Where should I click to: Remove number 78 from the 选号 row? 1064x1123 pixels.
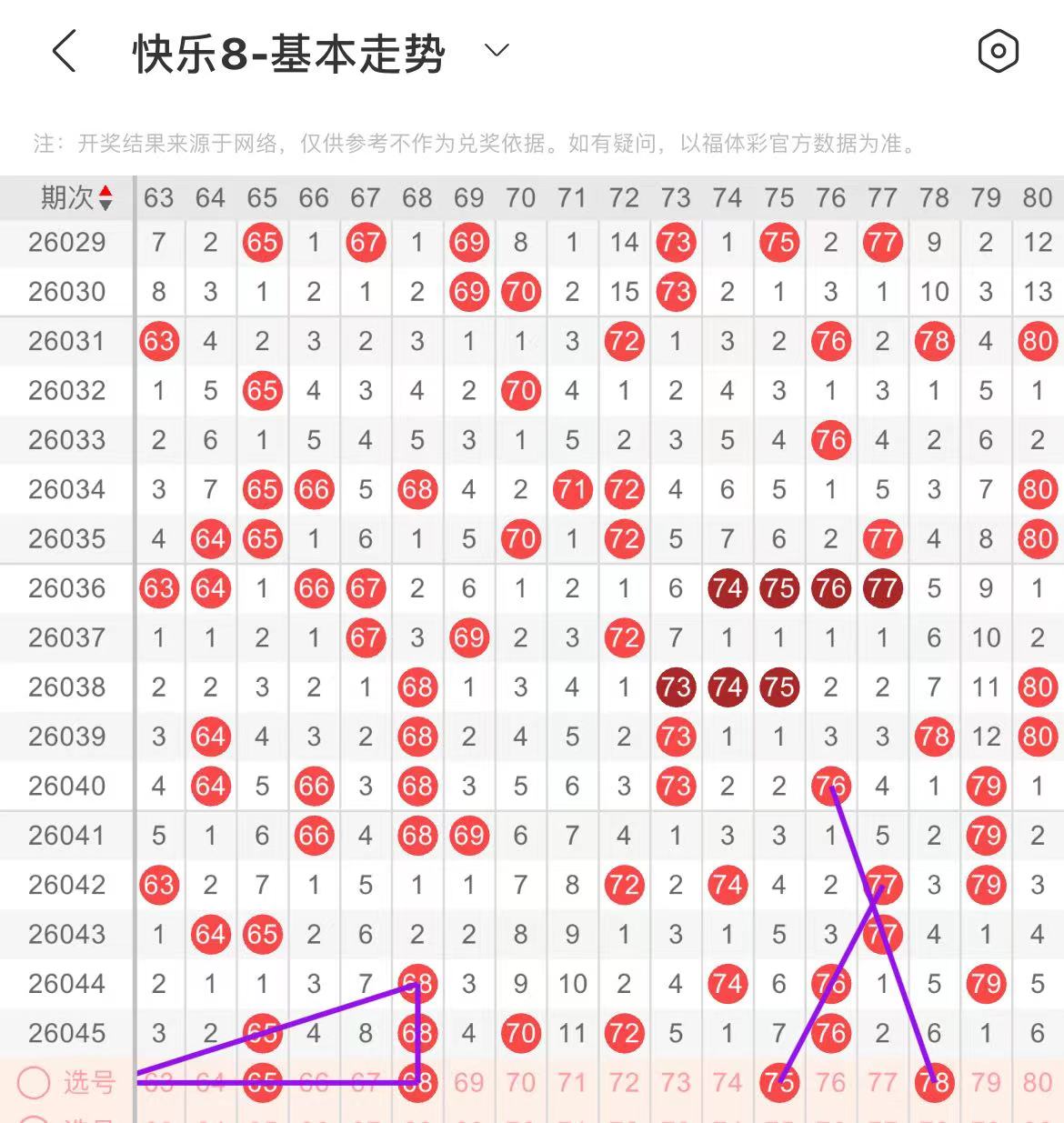tap(934, 1082)
